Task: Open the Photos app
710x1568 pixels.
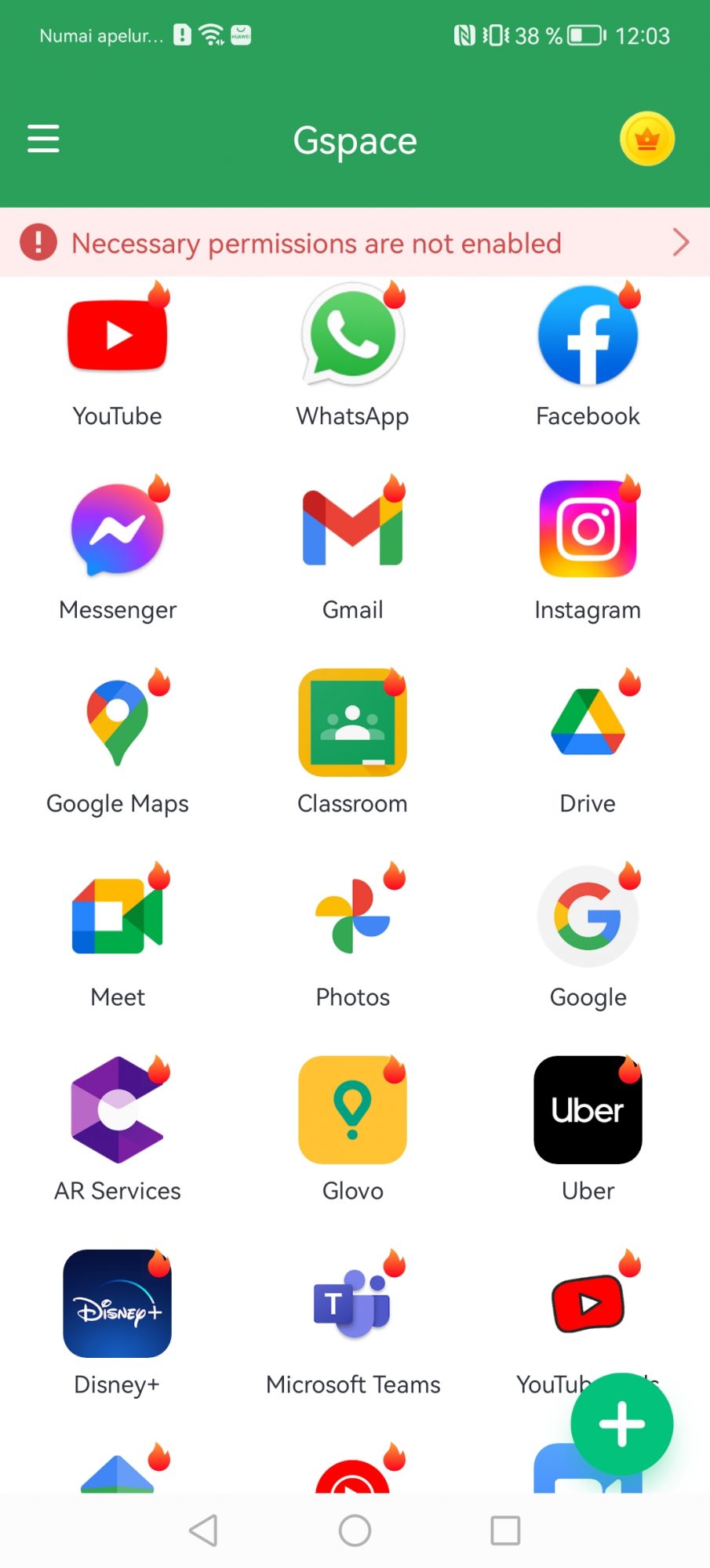Action: coord(352,917)
